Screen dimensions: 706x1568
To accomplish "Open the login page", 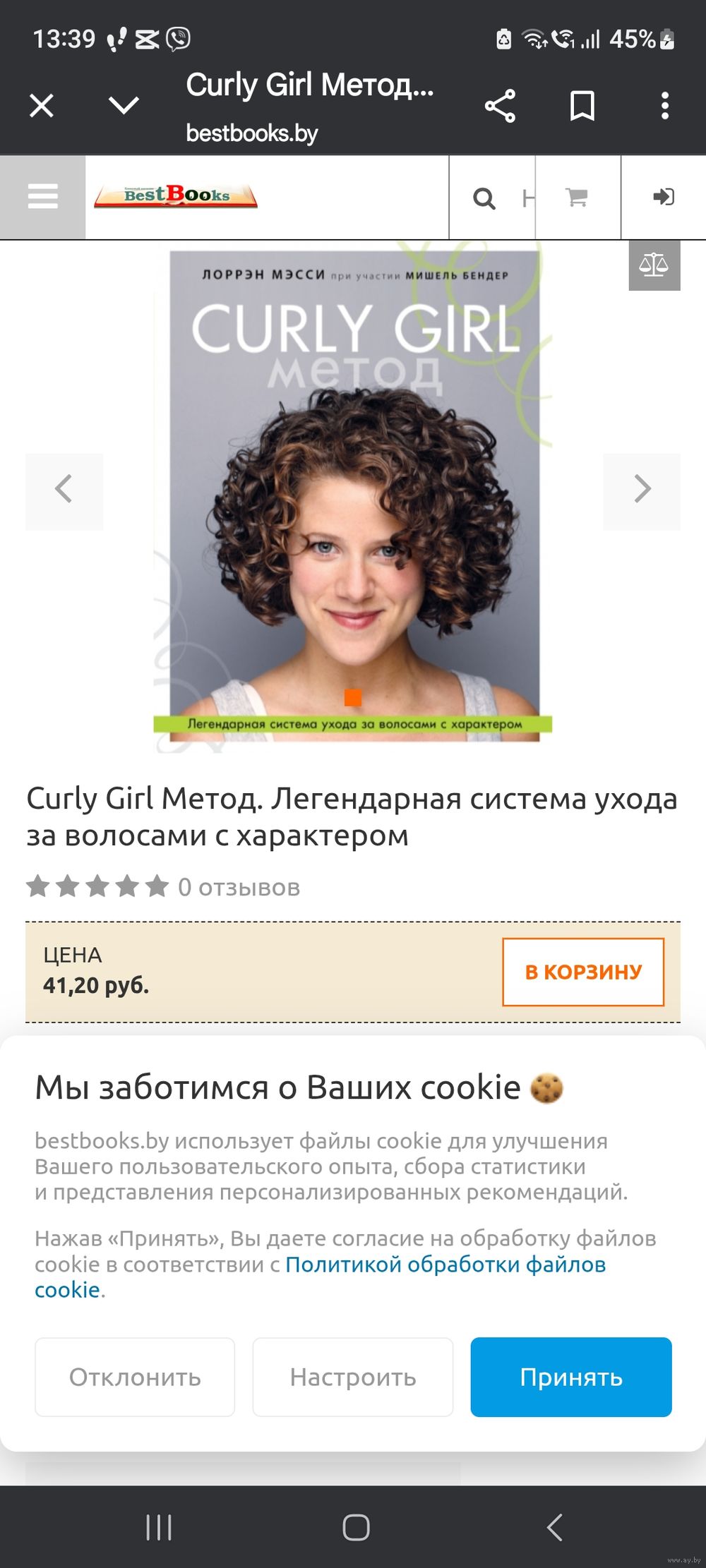I will [x=663, y=197].
